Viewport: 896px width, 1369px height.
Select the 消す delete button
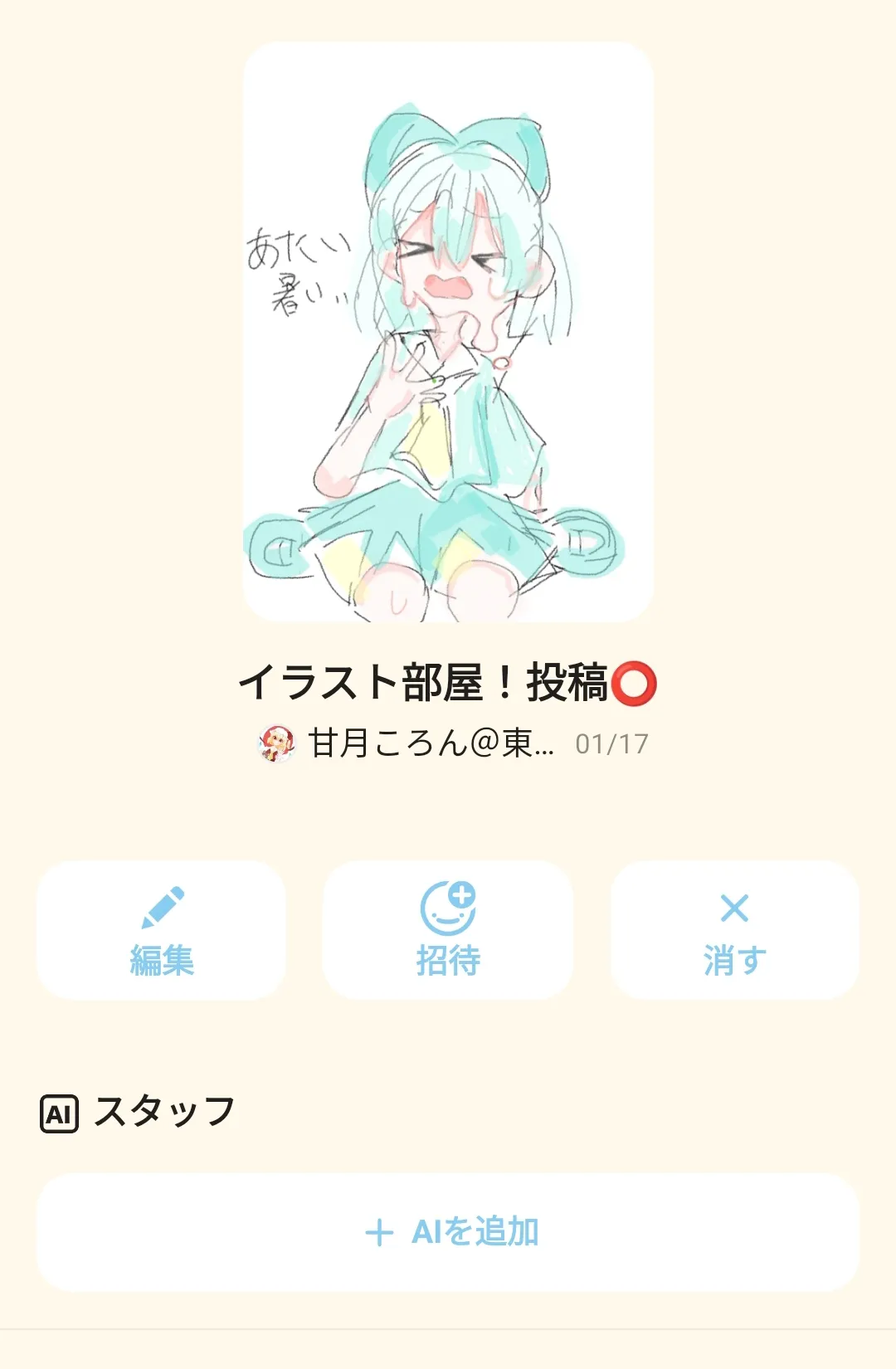click(x=734, y=930)
